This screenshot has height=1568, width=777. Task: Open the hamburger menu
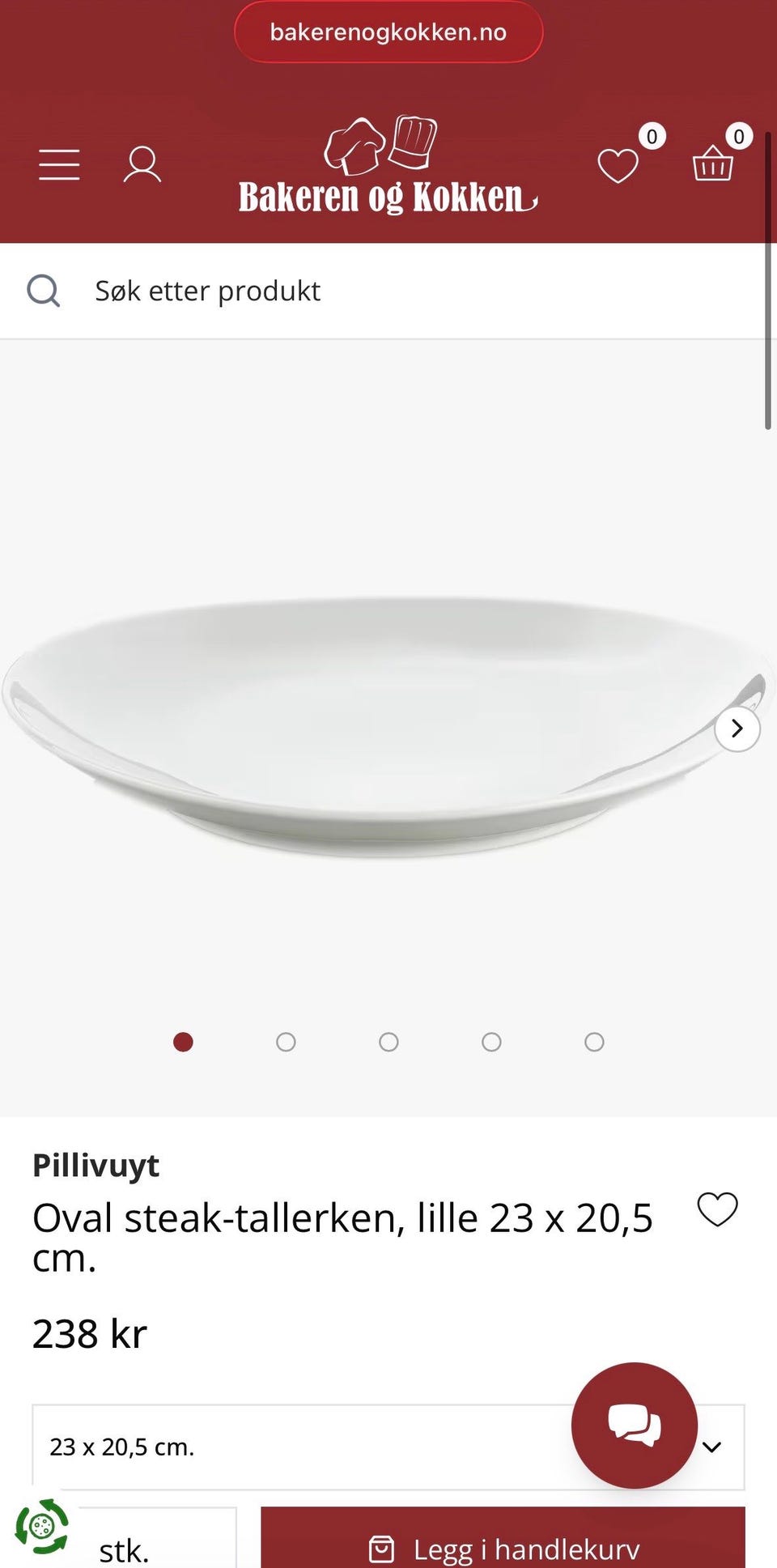pos(59,164)
